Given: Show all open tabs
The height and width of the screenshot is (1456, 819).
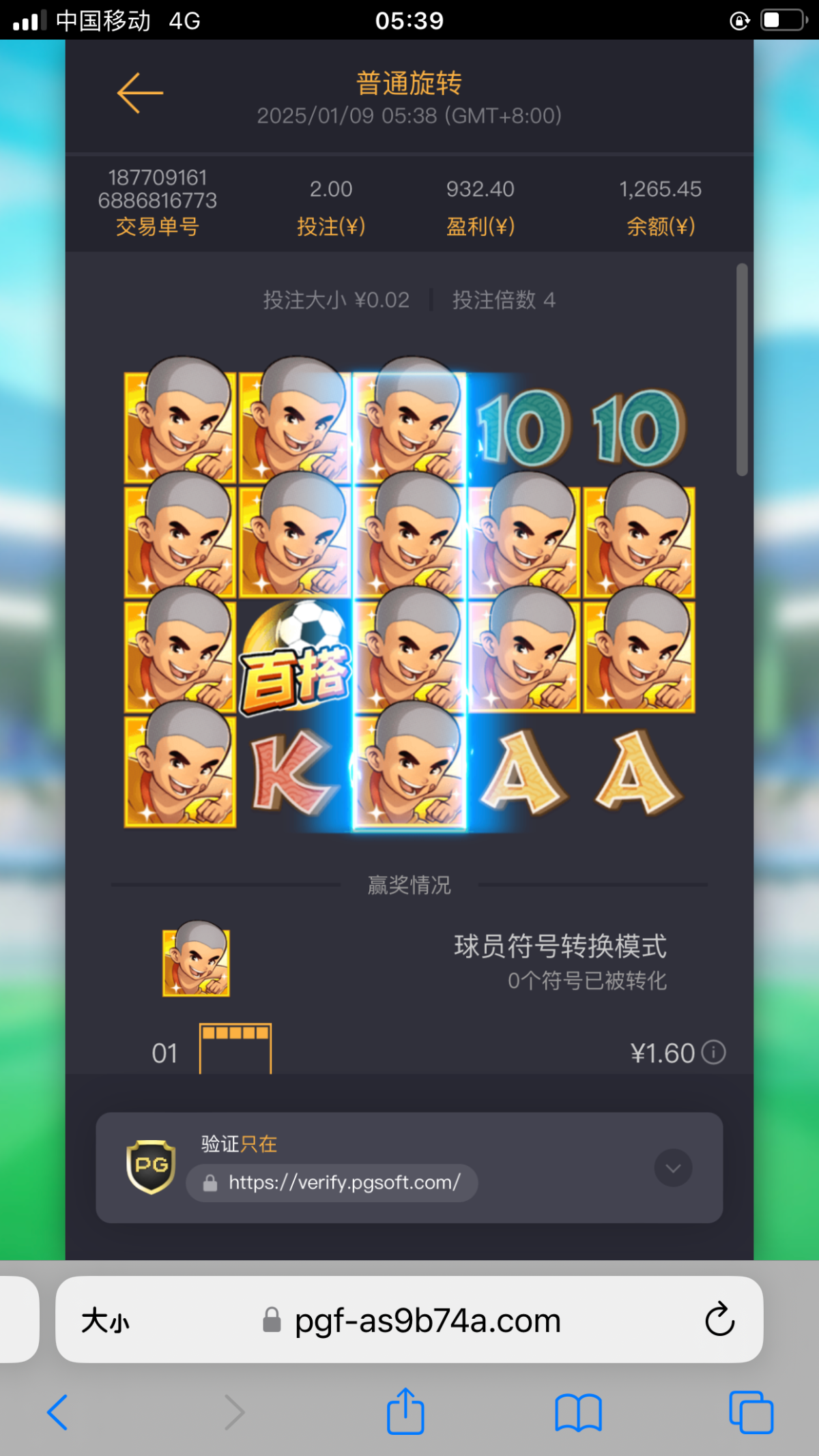Looking at the screenshot, I should (751, 1412).
